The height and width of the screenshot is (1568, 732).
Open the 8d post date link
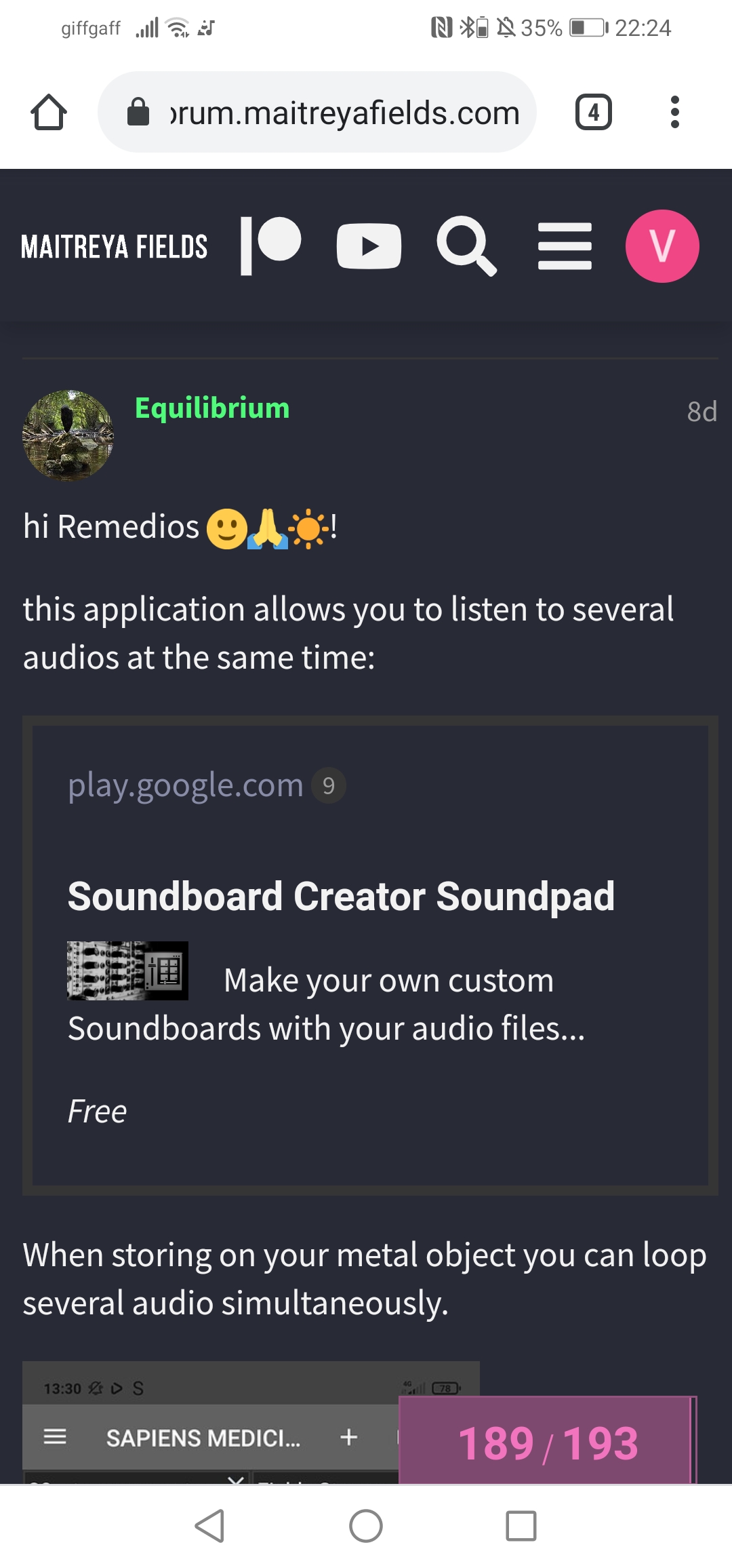[701, 412]
